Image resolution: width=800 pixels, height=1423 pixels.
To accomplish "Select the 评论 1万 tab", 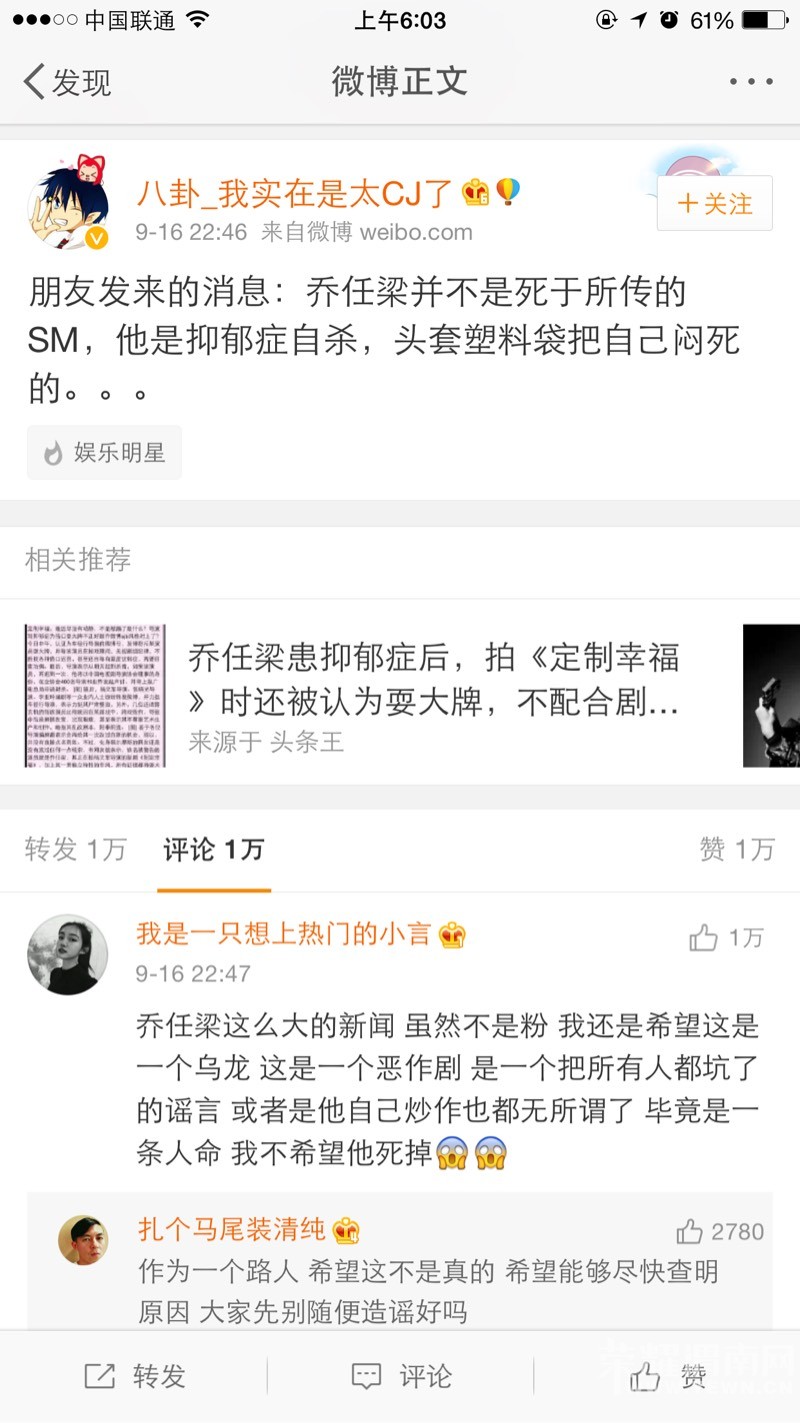I will 214,849.
